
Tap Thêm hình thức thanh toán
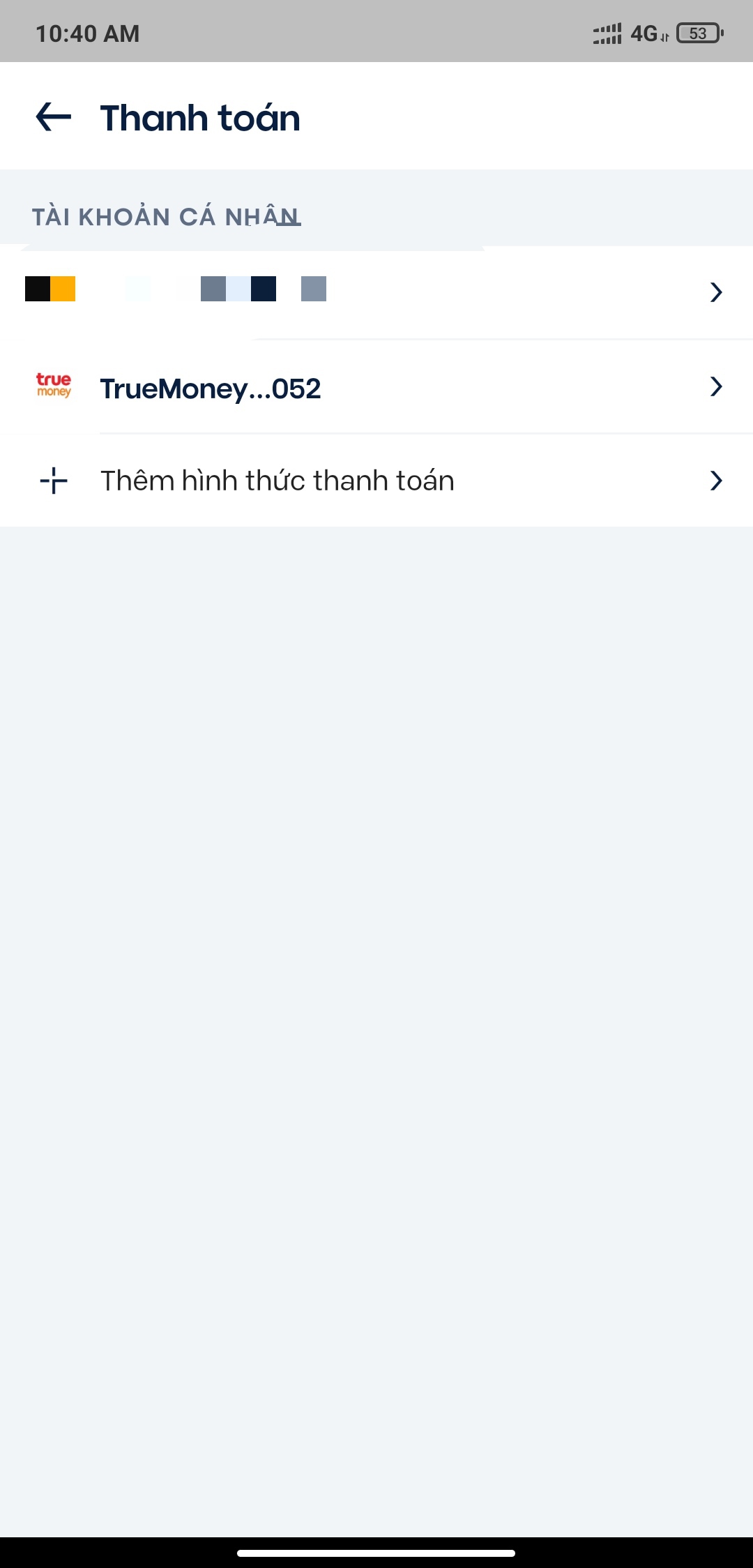point(376,481)
